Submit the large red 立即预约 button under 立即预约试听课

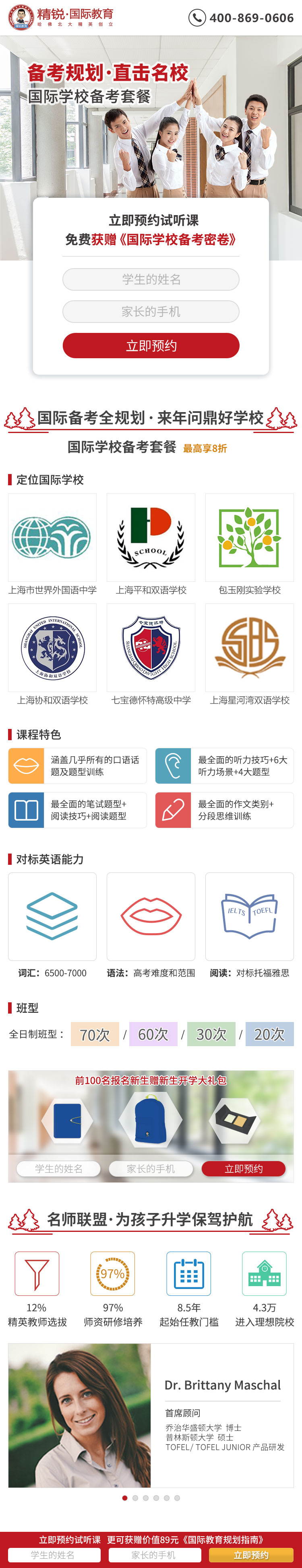(x=151, y=346)
